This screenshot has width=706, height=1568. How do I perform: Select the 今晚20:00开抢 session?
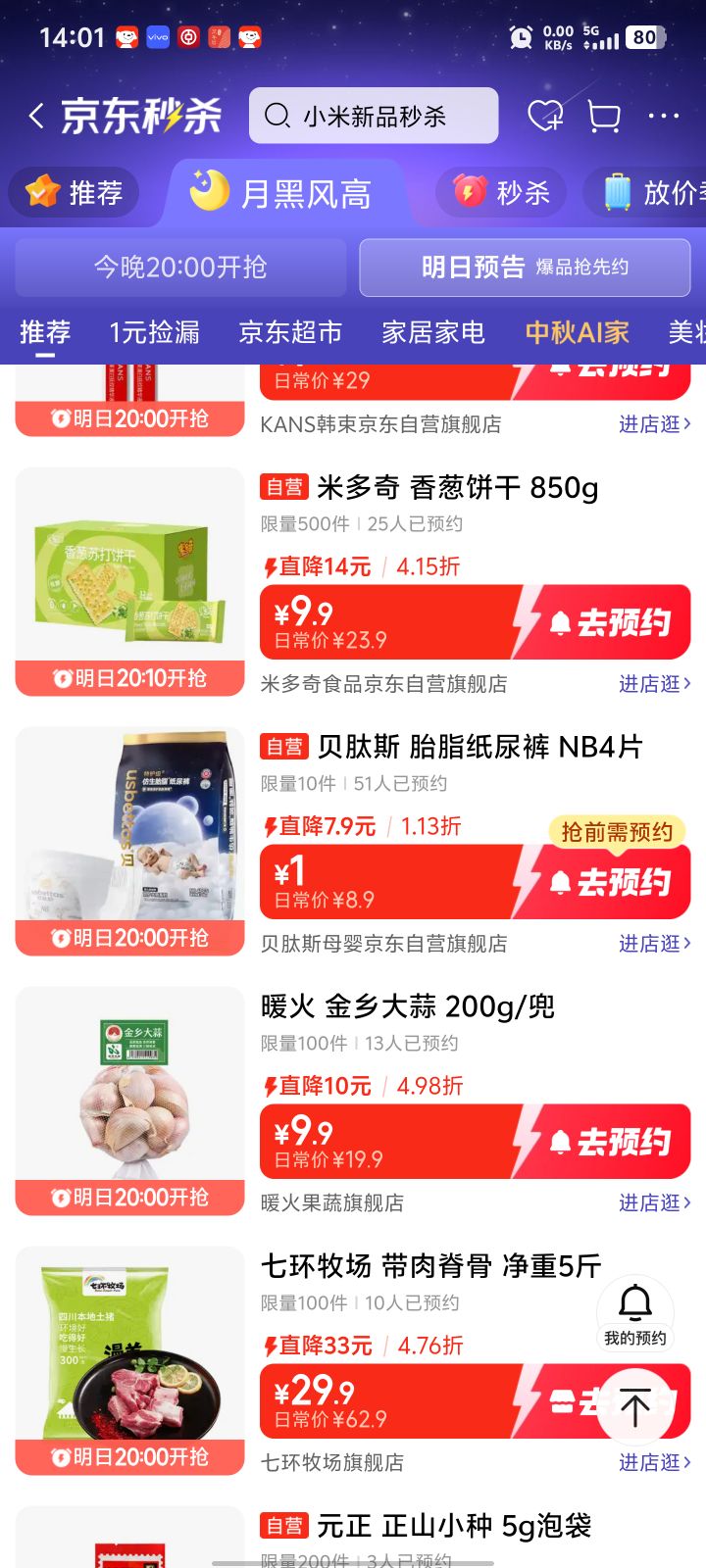tap(180, 267)
